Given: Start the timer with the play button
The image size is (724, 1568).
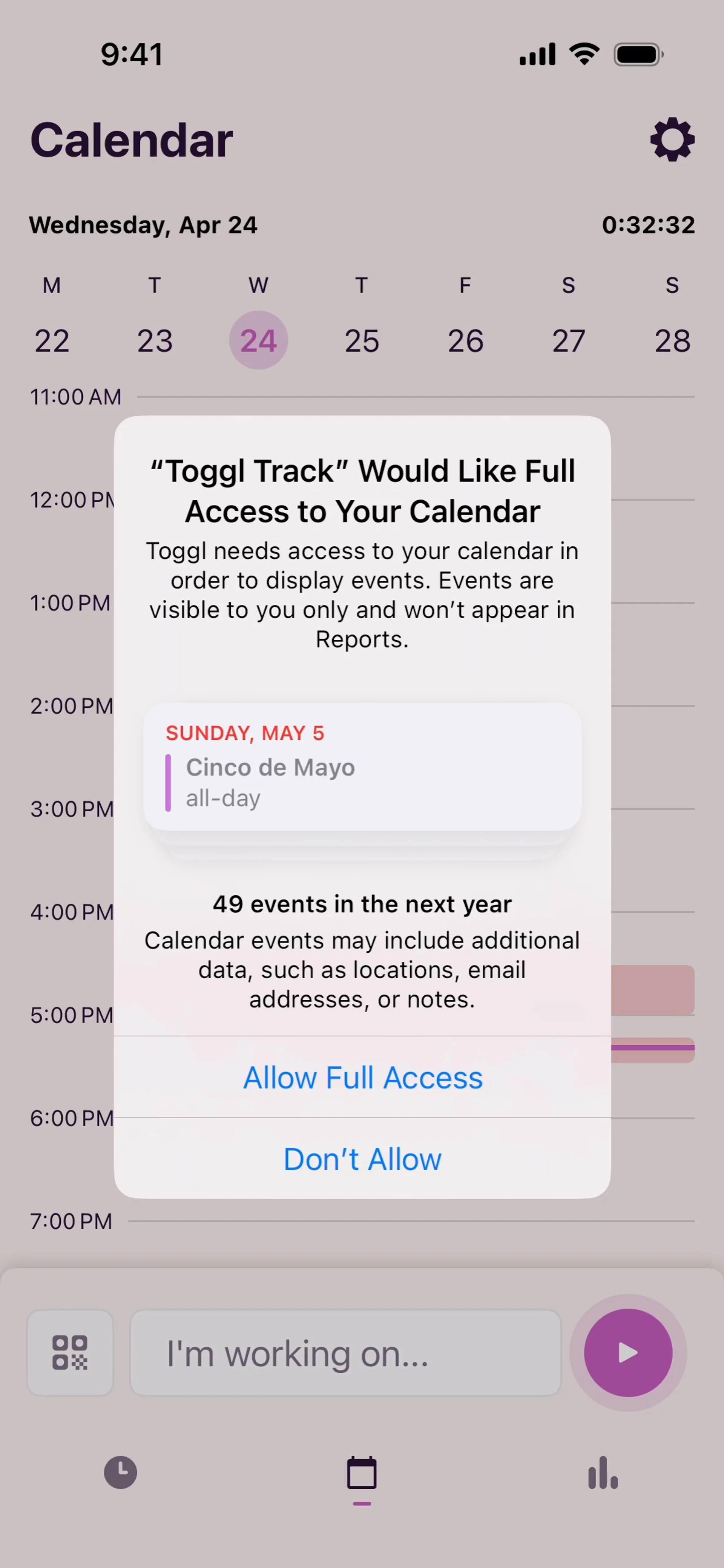Looking at the screenshot, I should point(628,1352).
